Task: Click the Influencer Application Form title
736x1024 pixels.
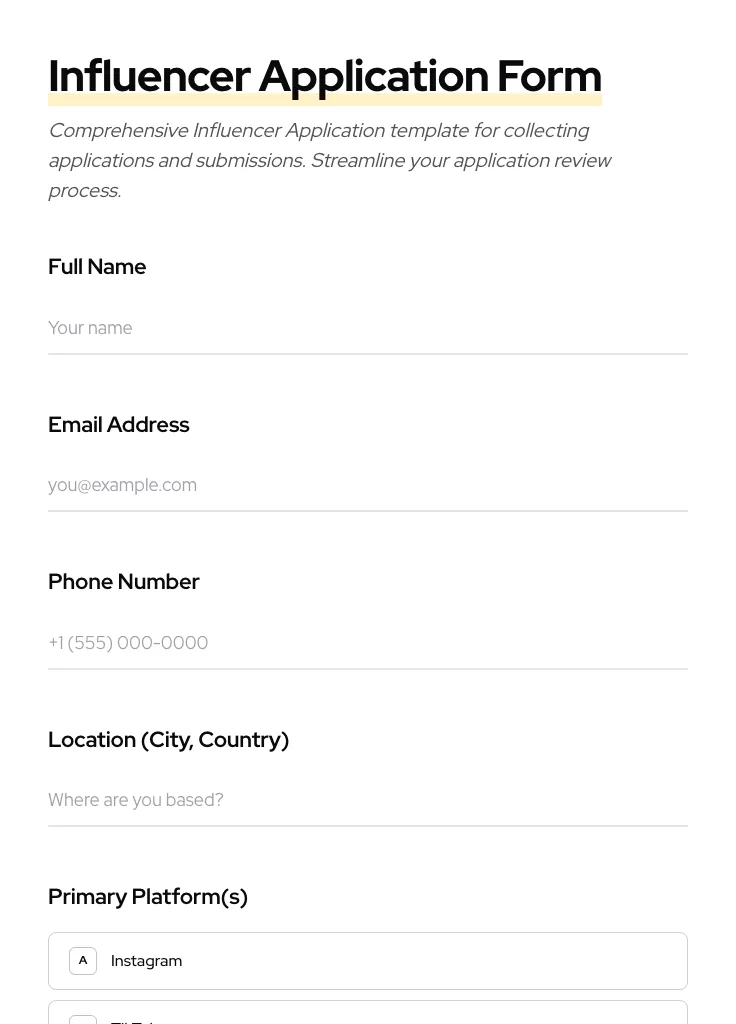Action: pos(324,75)
